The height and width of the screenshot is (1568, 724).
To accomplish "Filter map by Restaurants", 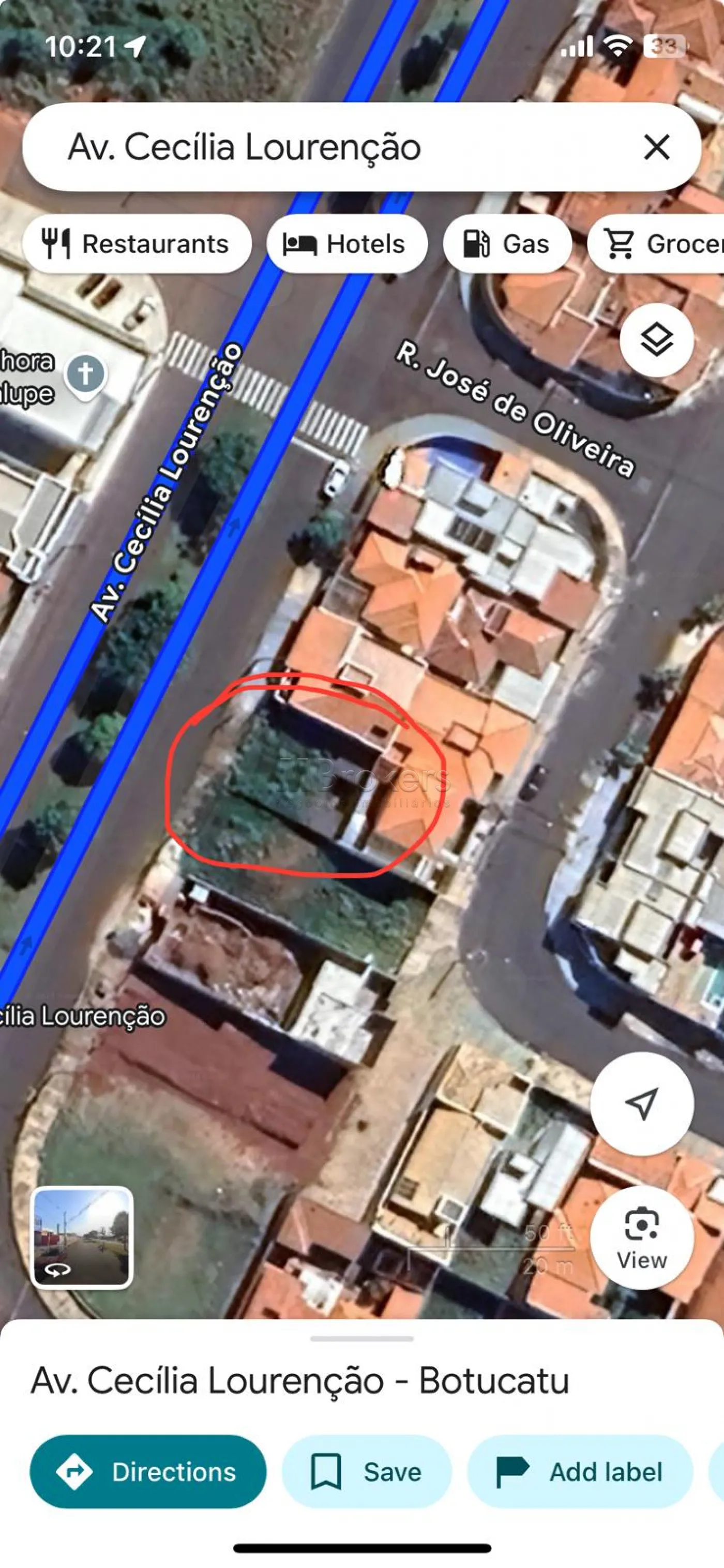I will [x=137, y=244].
